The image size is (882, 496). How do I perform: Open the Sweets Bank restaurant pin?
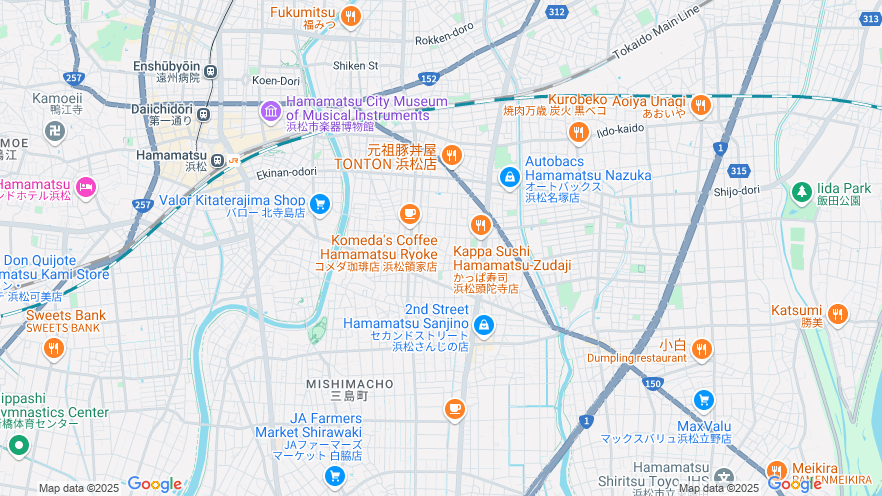tap(54, 348)
